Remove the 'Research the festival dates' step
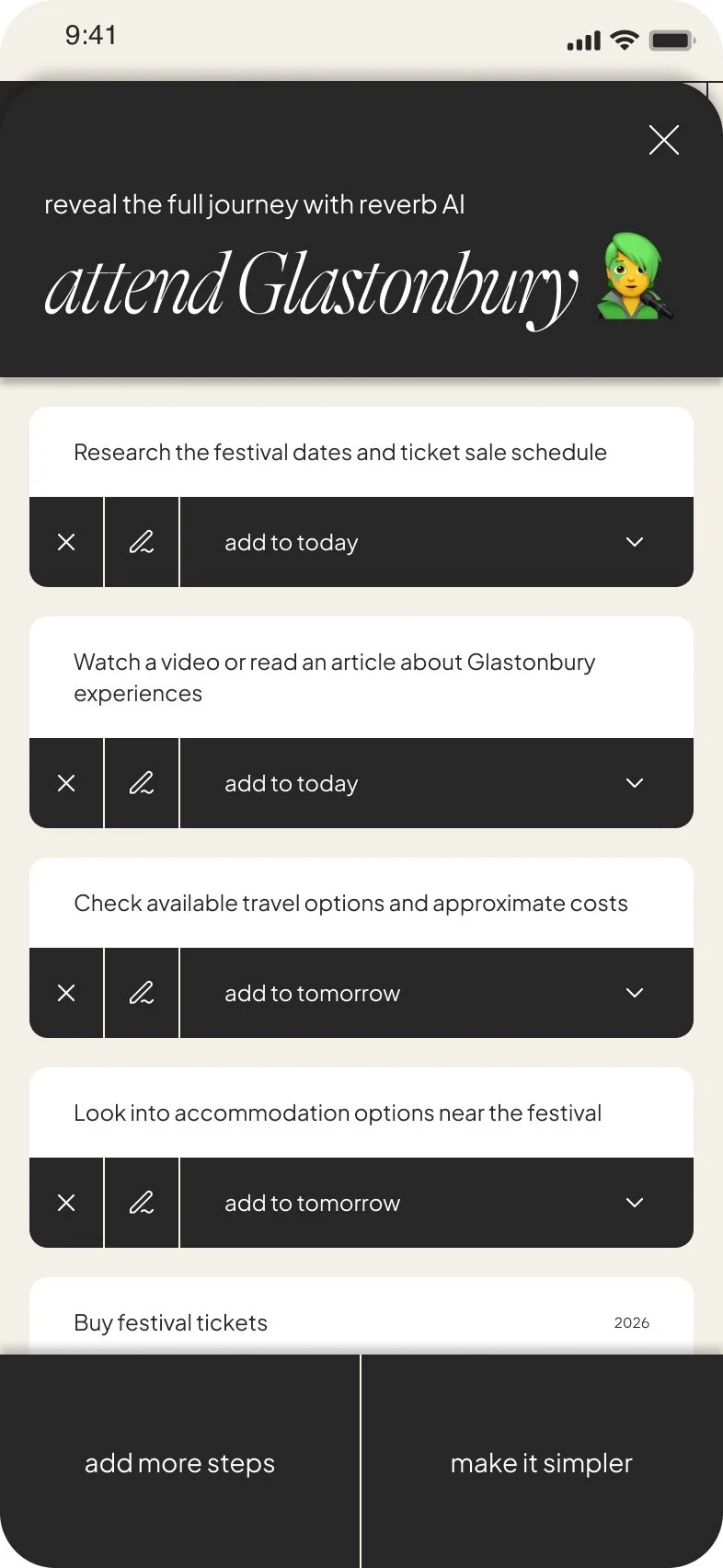Screen dimensions: 723x1568 66,543
